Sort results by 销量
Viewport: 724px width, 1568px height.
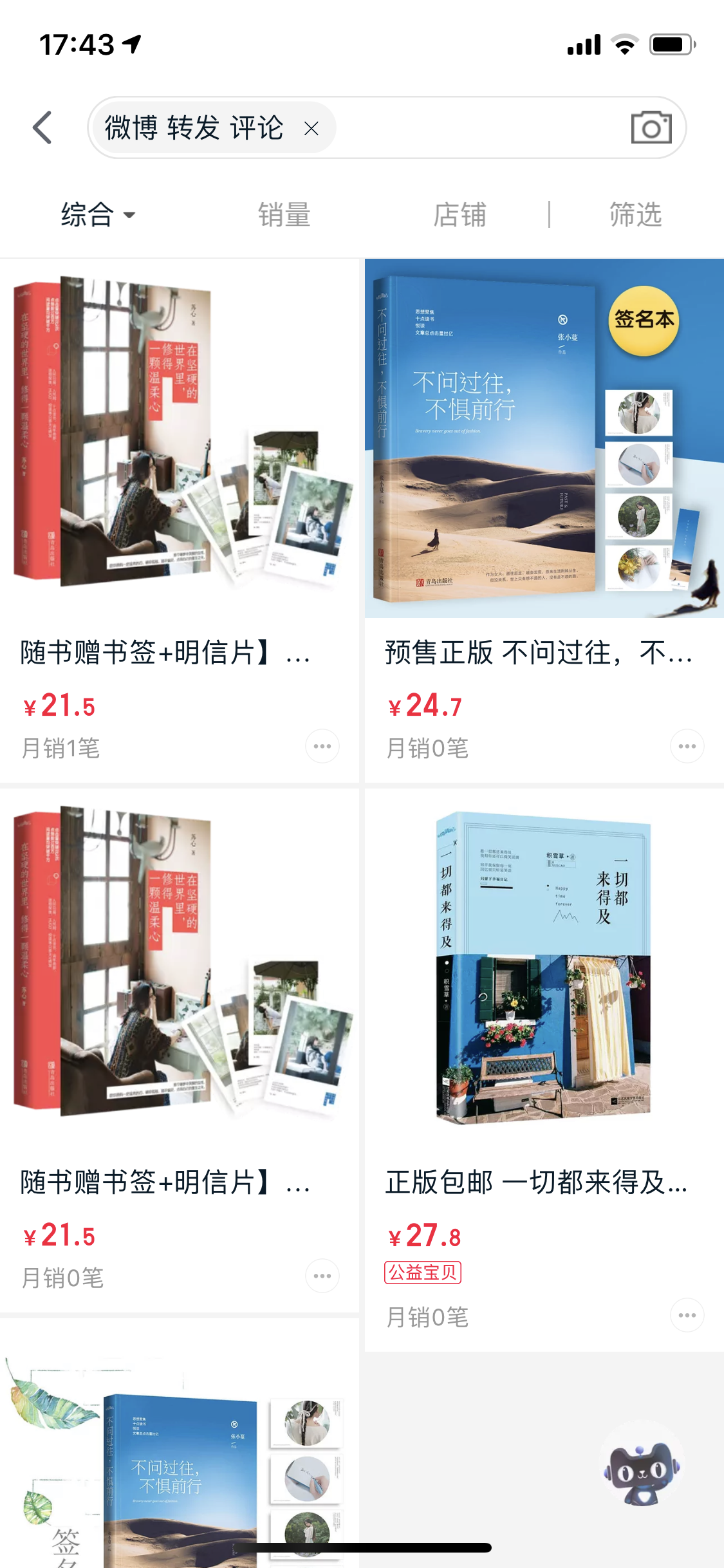click(284, 215)
